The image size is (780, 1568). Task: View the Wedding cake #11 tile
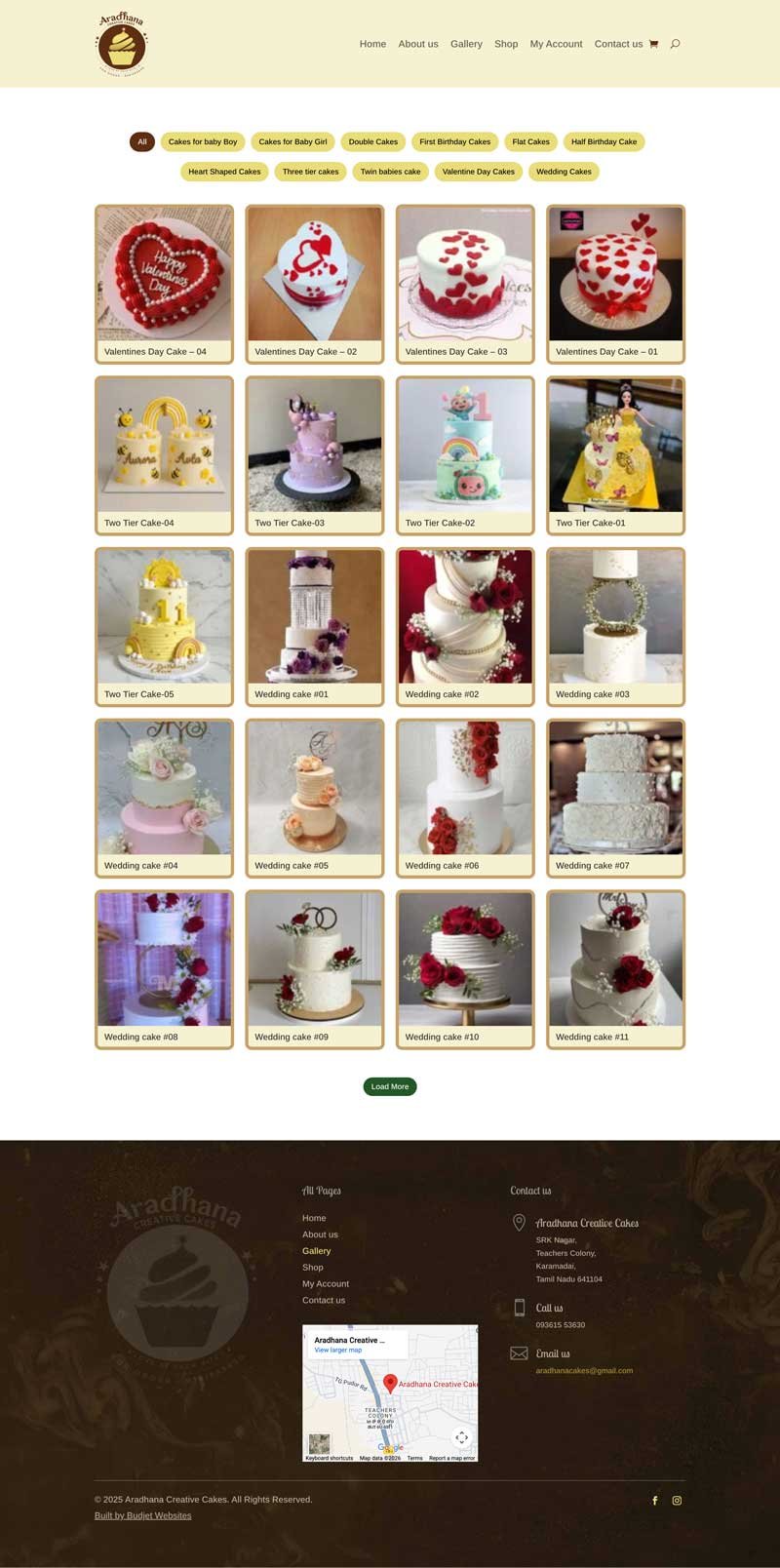point(615,969)
